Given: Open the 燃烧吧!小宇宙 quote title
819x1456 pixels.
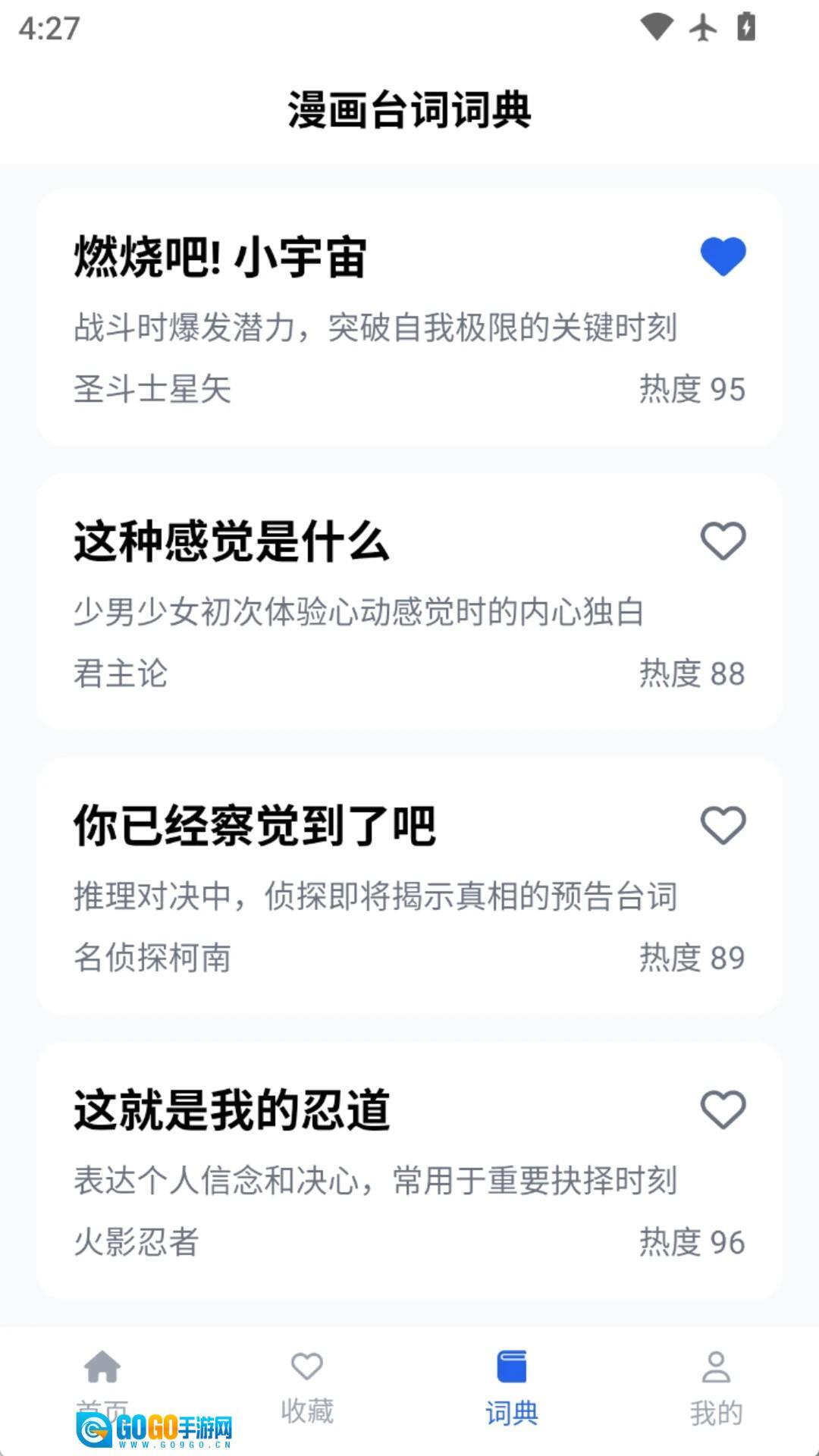Looking at the screenshot, I should tap(220, 258).
